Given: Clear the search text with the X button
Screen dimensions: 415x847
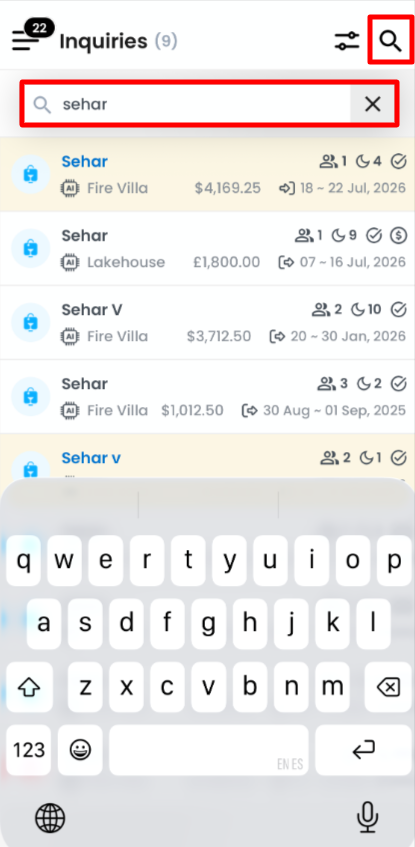Looking at the screenshot, I should (x=372, y=104).
